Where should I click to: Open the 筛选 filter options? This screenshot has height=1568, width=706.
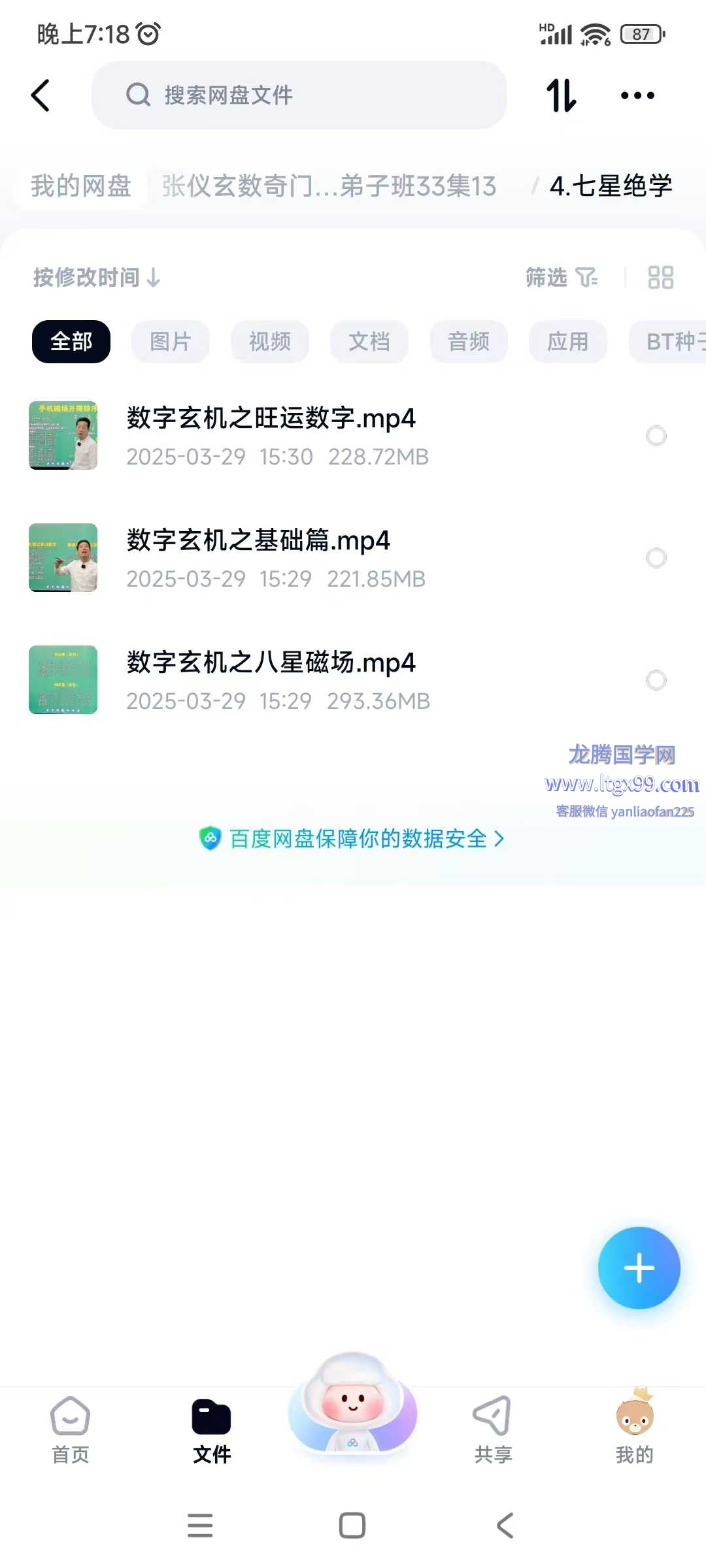pyautogui.click(x=561, y=278)
